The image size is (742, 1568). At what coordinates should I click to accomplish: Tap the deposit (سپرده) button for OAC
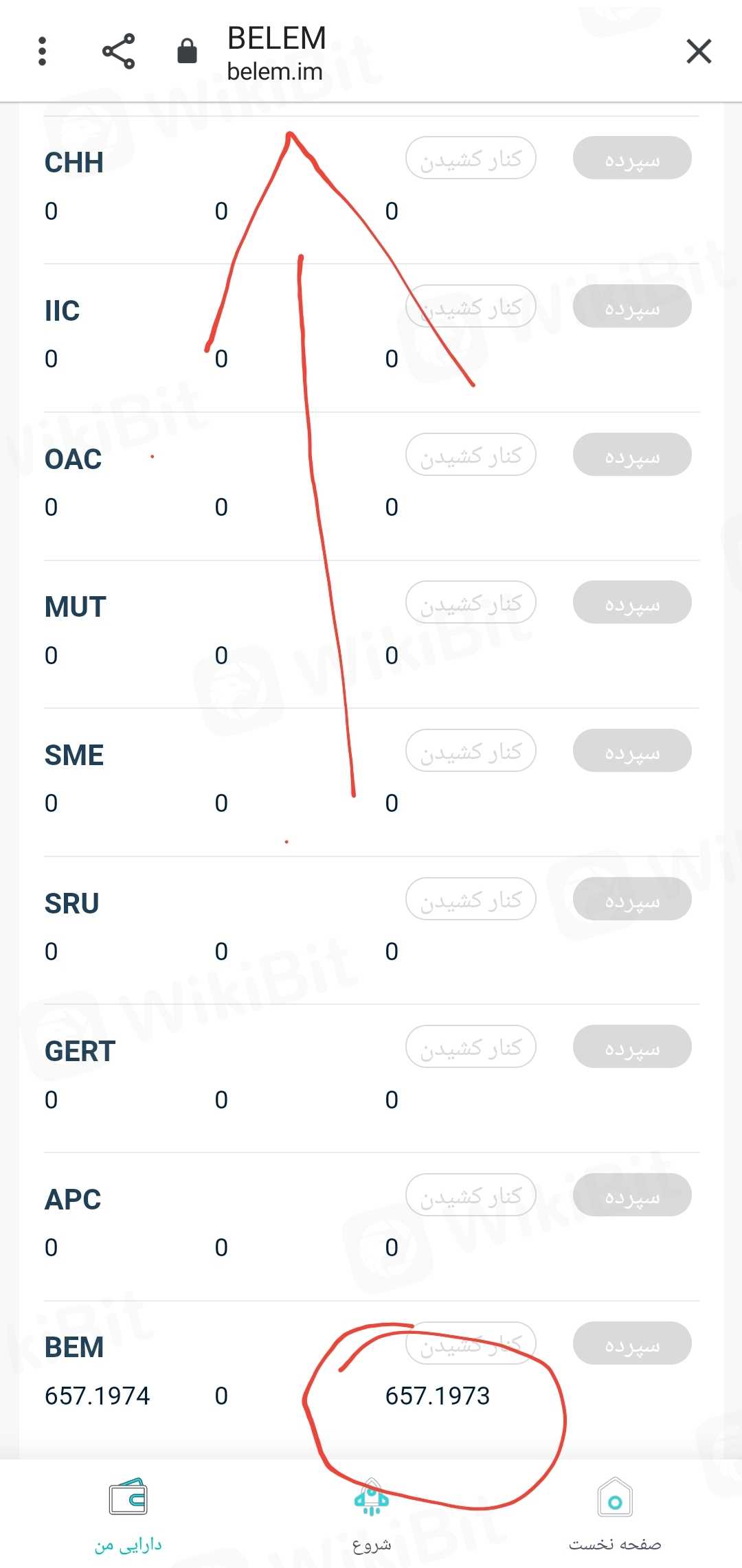pyautogui.click(x=632, y=455)
